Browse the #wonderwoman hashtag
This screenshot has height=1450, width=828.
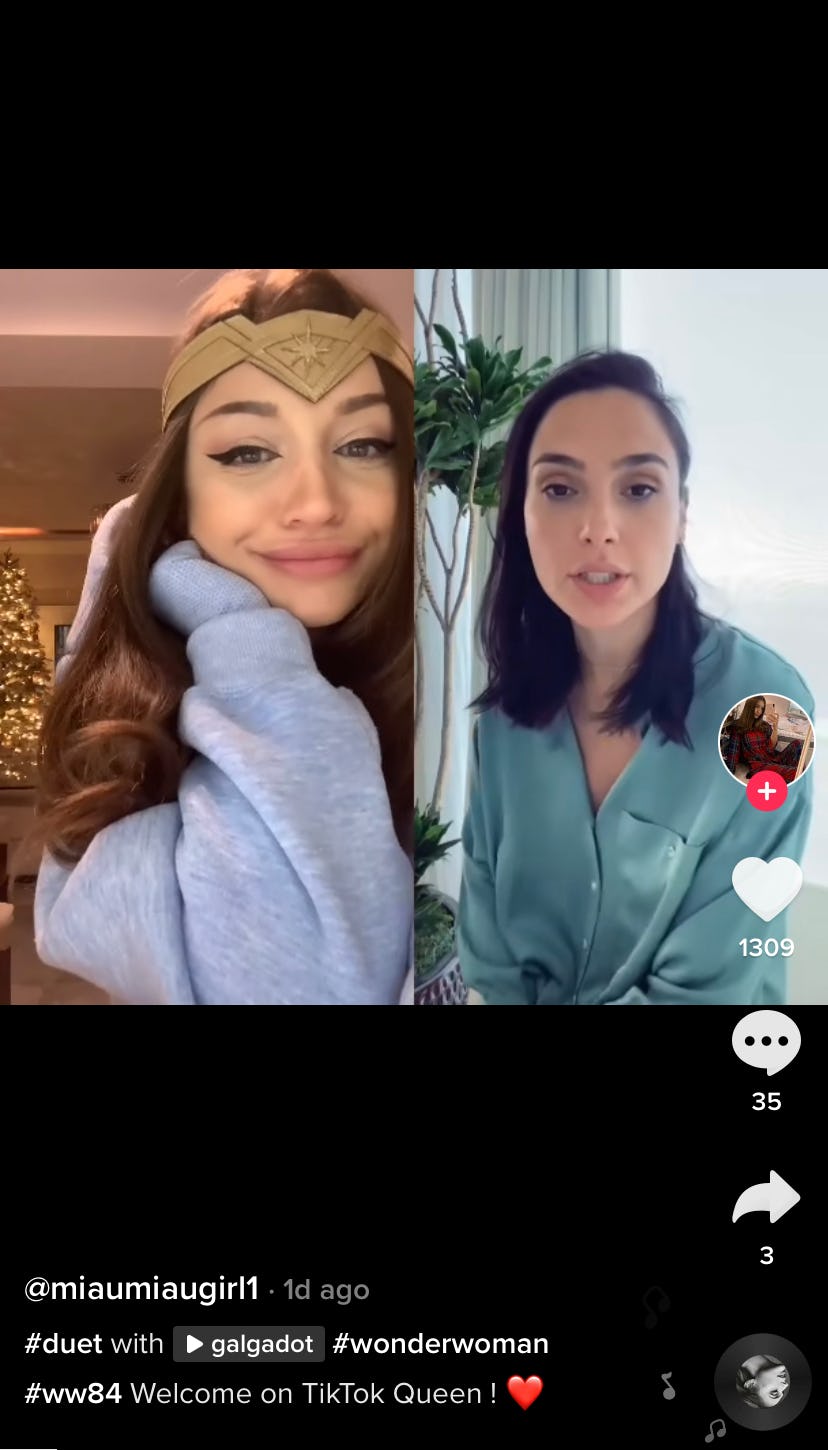point(441,1344)
